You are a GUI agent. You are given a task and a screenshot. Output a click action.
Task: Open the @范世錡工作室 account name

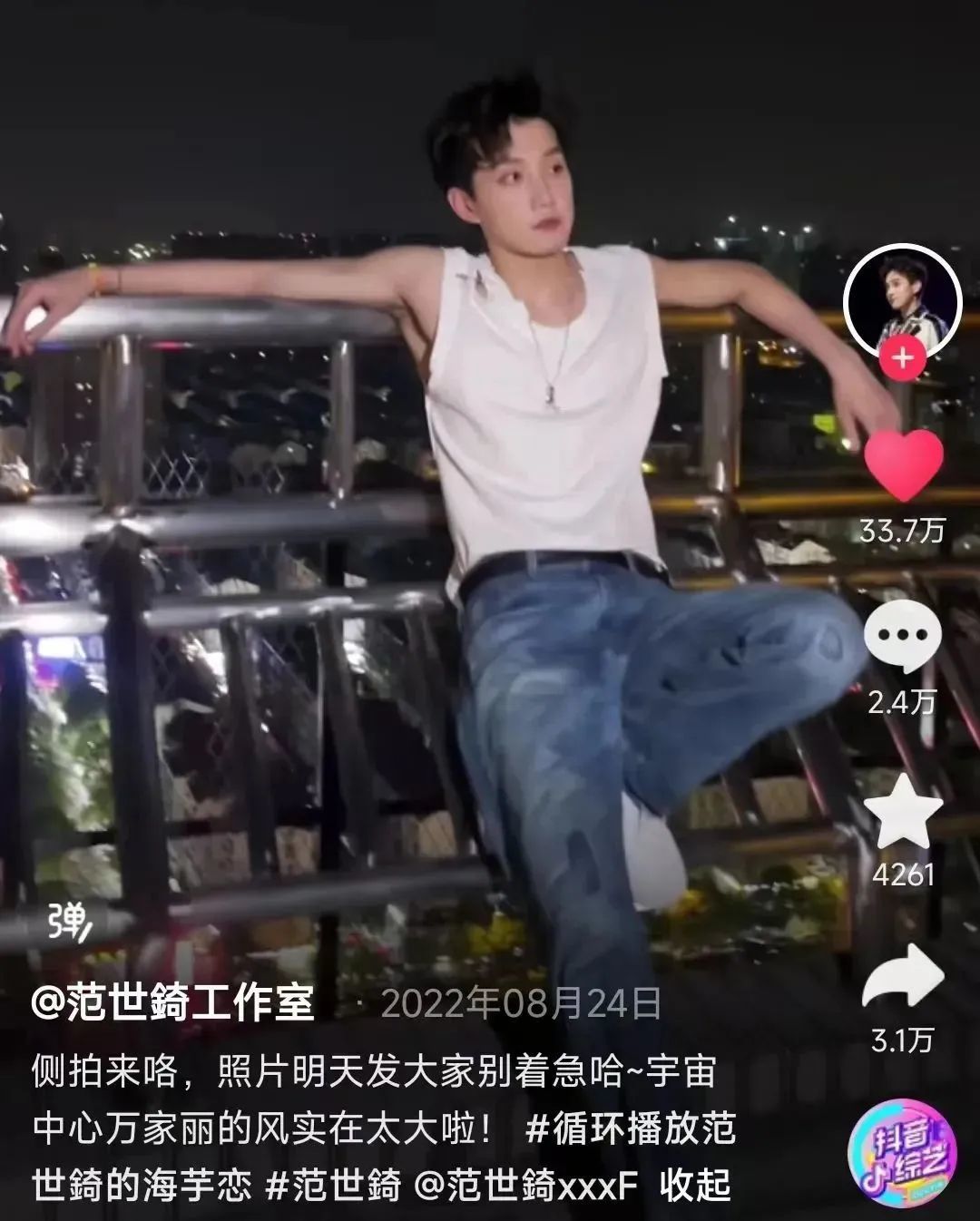pyautogui.click(x=172, y=1003)
